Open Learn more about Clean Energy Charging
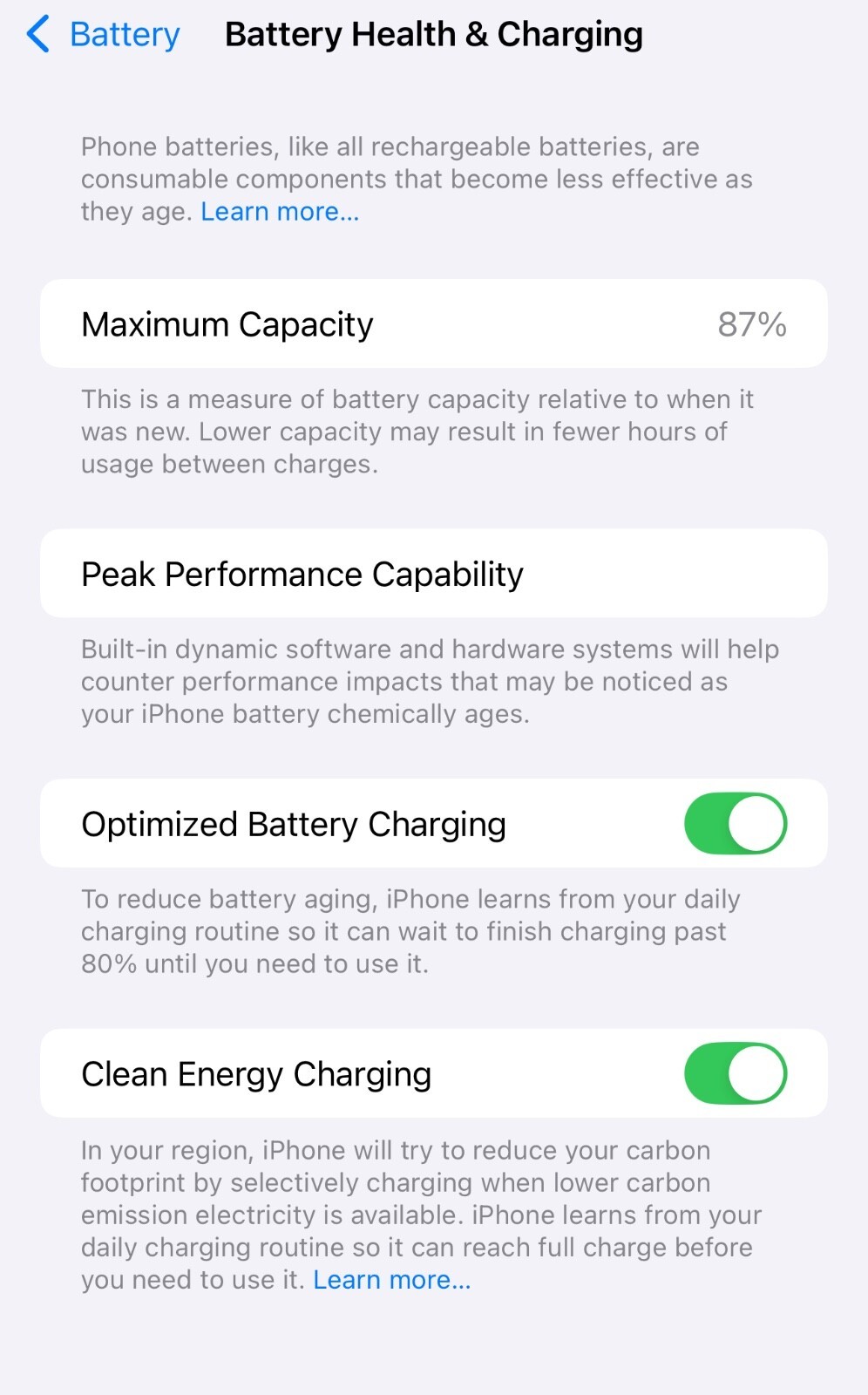The height and width of the screenshot is (1395, 868). [x=391, y=1280]
